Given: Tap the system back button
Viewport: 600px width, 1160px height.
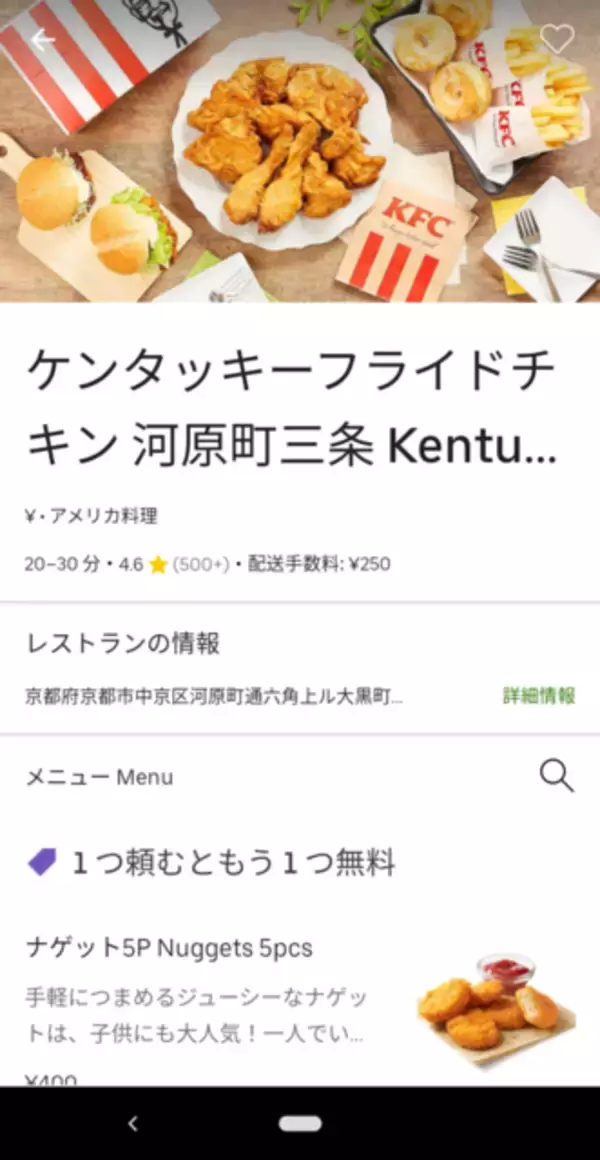Looking at the screenshot, I should point(133,1124).
